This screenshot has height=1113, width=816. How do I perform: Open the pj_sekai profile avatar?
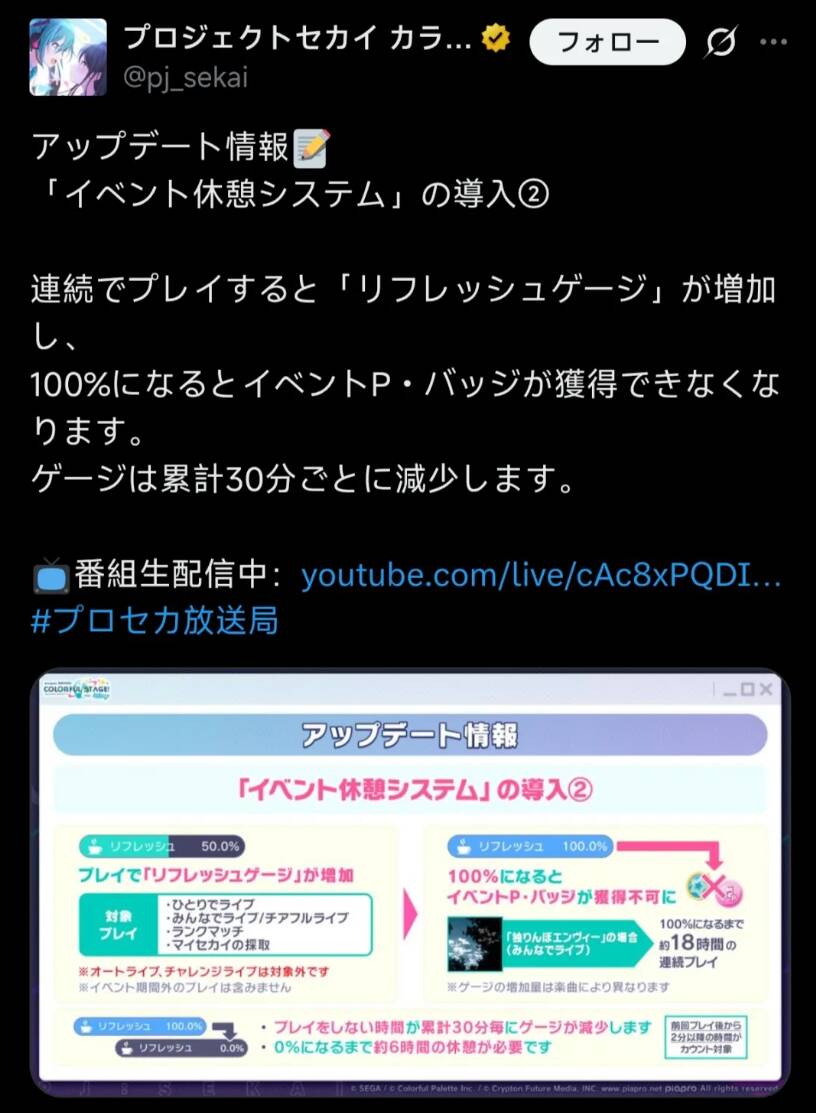click(68, 56)
